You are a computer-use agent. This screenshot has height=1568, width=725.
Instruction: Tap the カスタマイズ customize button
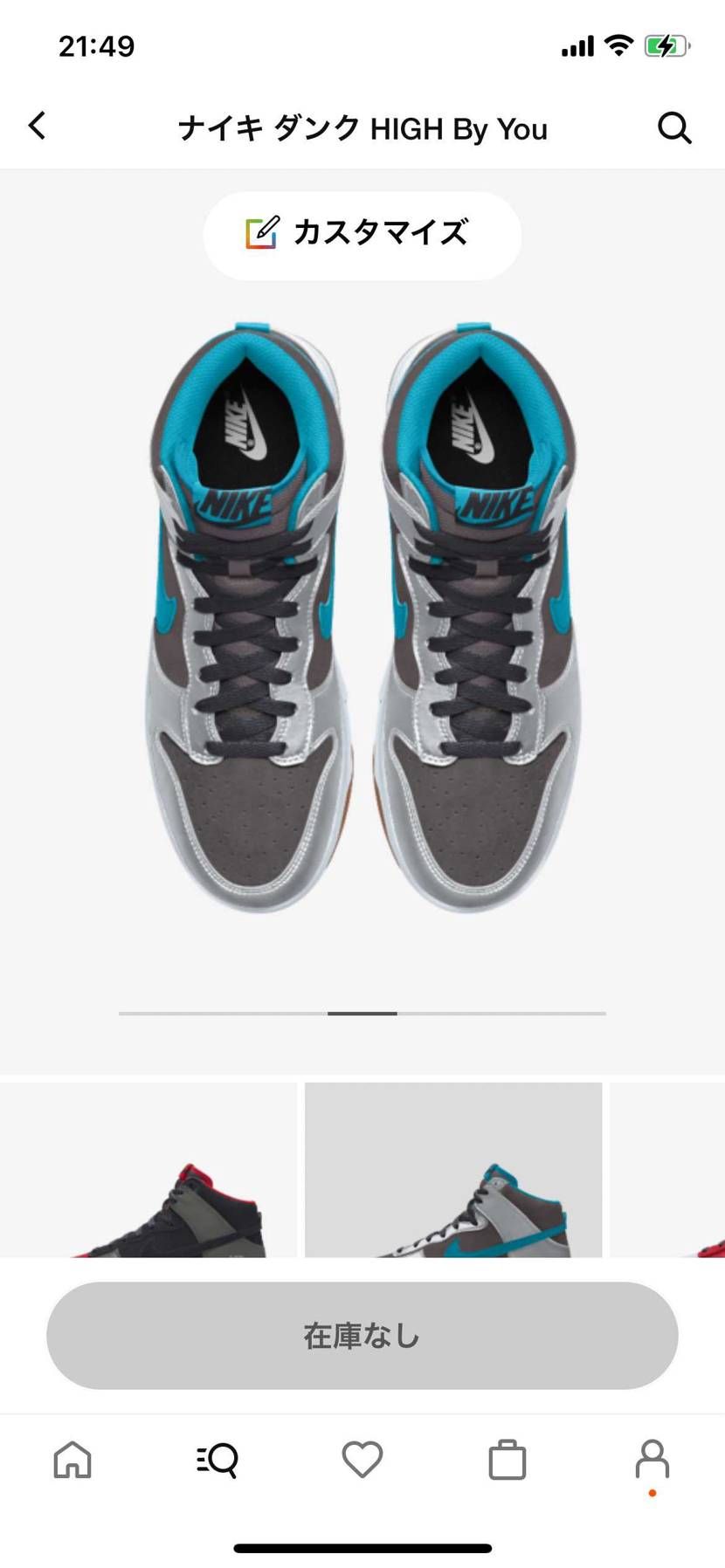(x=362, y=234)
